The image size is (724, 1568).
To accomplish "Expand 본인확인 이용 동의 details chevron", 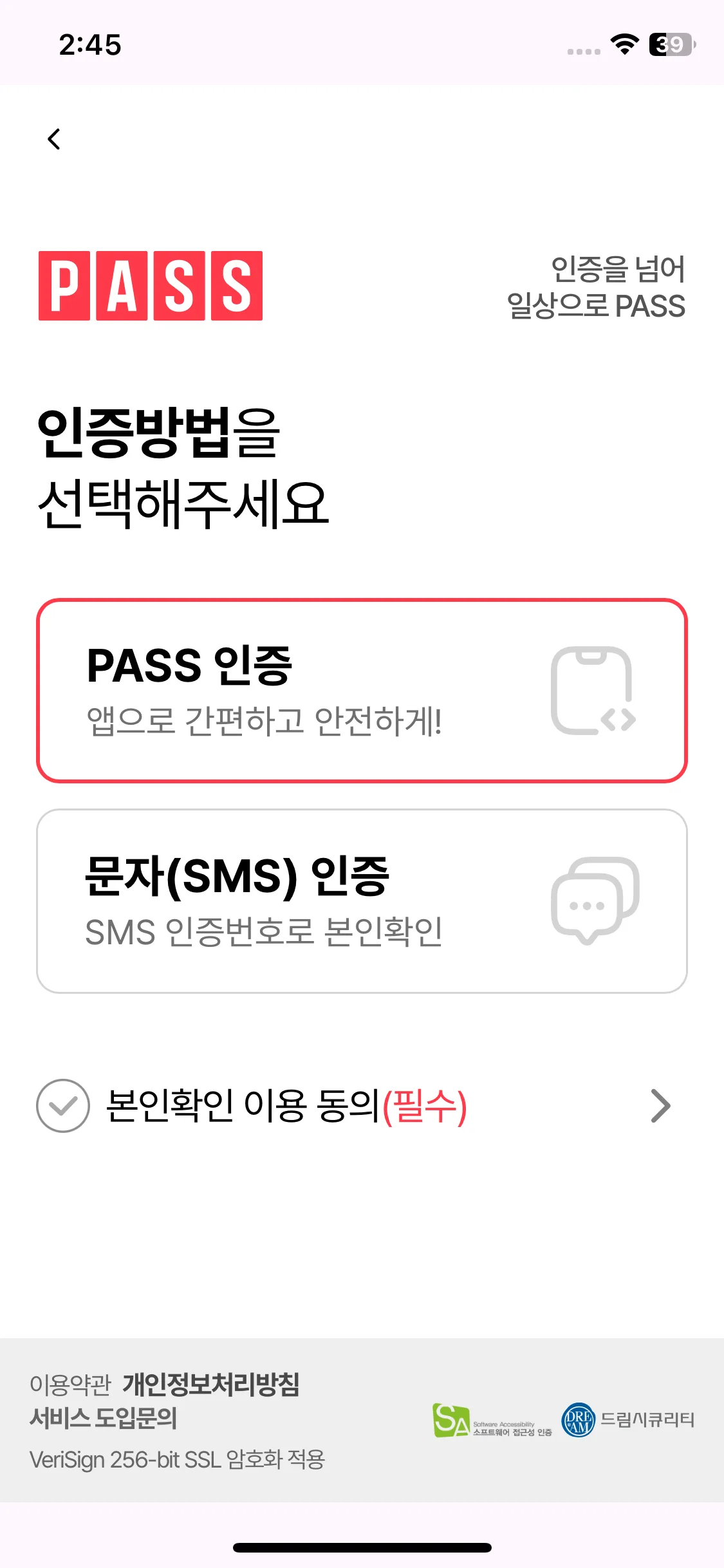I will coord(660,1106).
